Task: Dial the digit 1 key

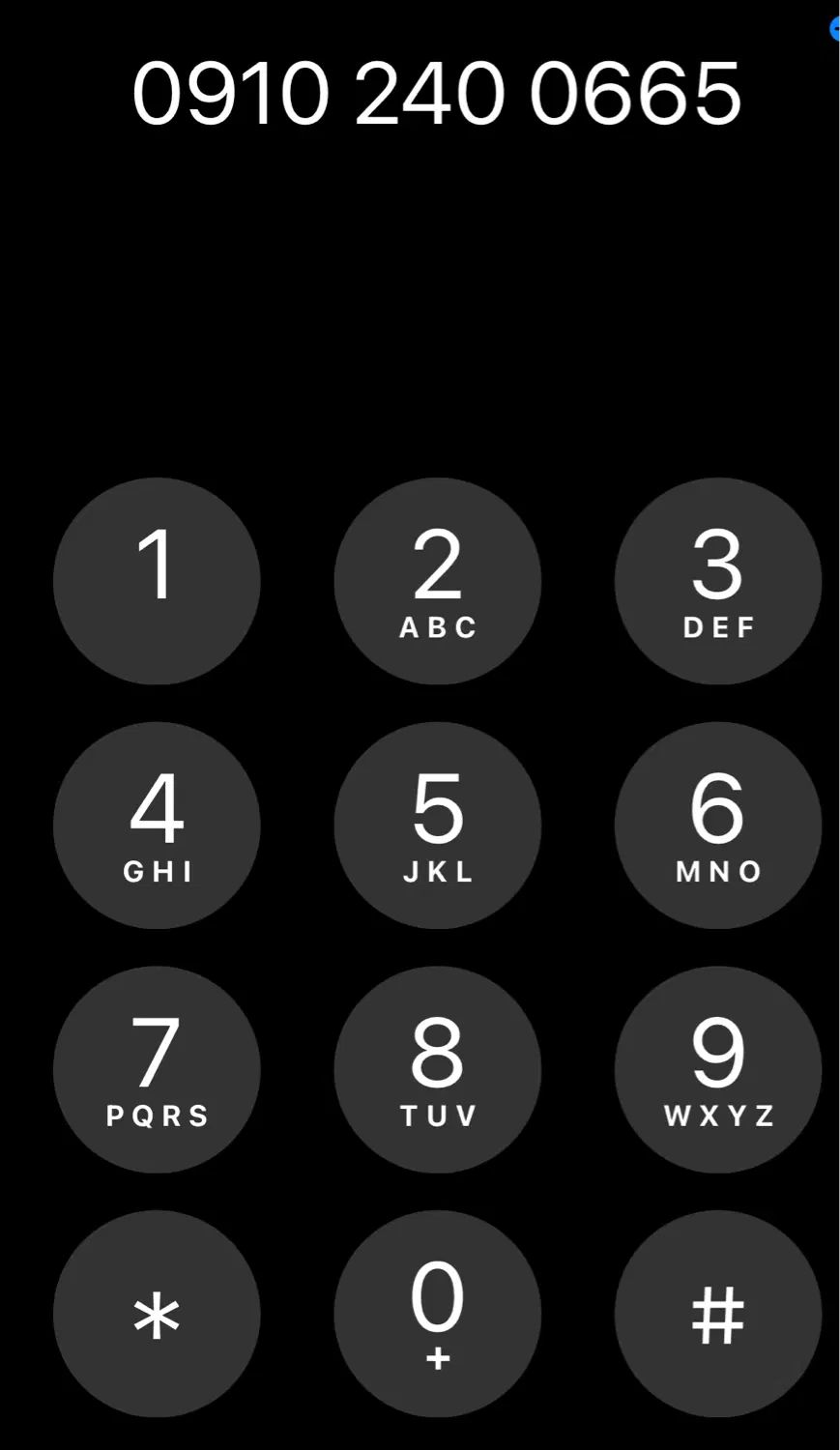Action: click(157, 581)
